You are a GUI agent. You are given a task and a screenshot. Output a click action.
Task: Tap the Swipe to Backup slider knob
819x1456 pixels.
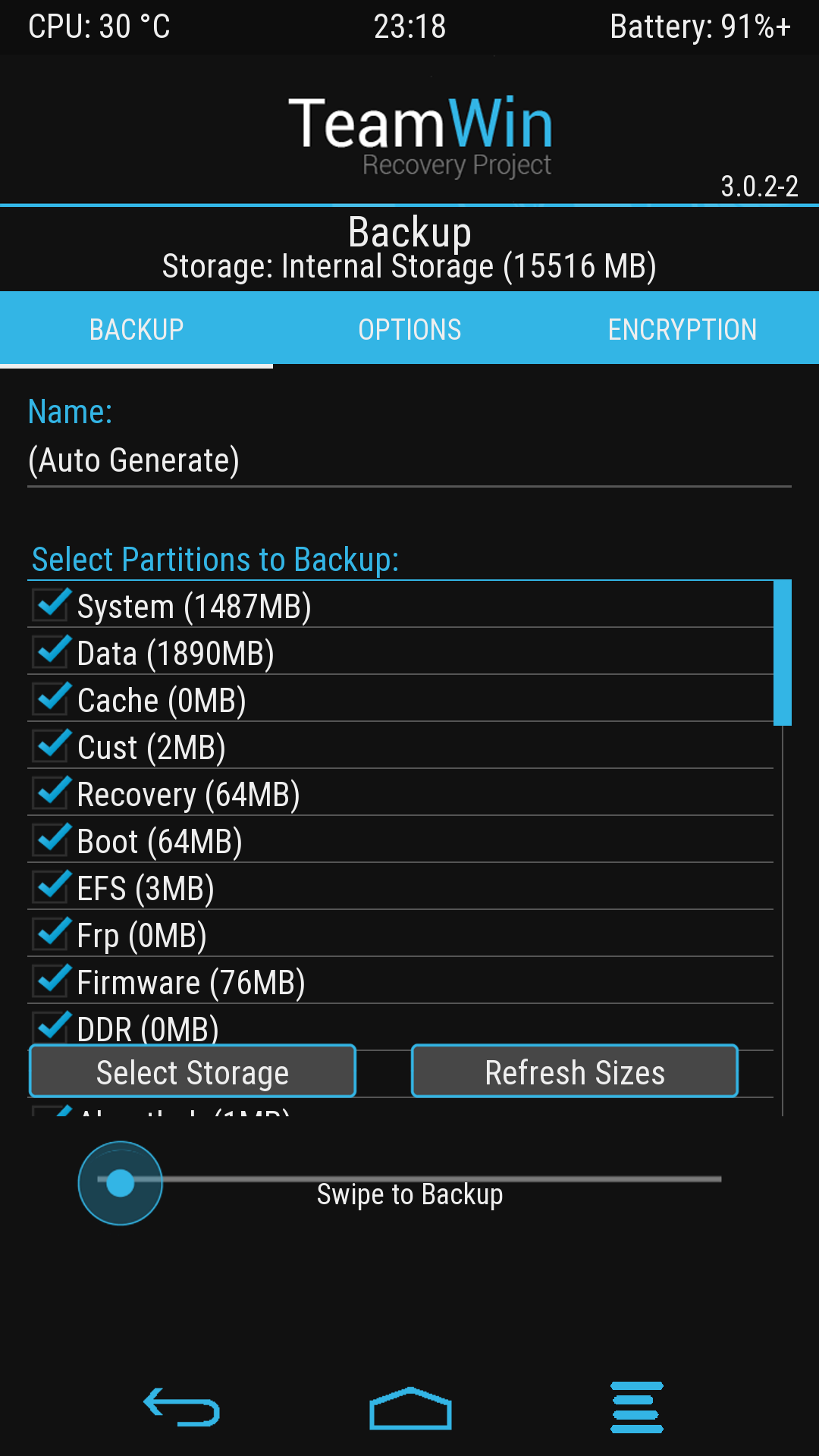coord(121,1183)
